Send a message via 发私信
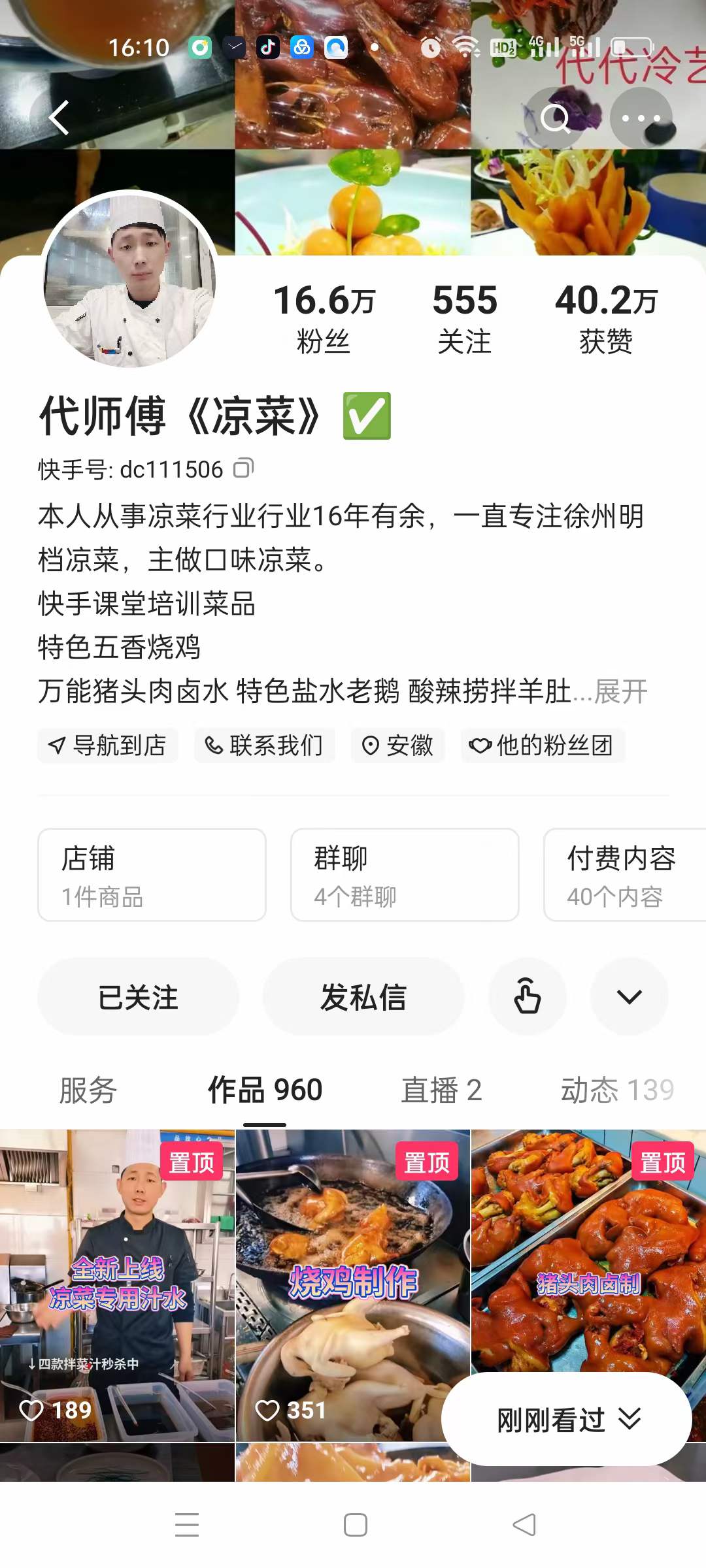Image resolution: width=706 pixels, height=1568 pixels. click(x=364, y=997)
